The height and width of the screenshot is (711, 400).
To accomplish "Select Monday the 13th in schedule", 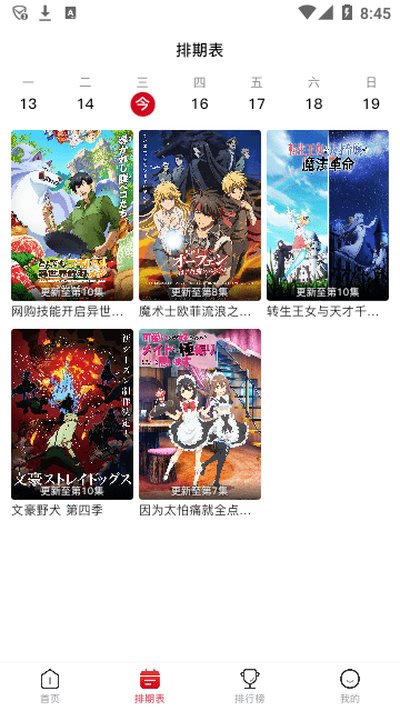I will pos(28,95).
